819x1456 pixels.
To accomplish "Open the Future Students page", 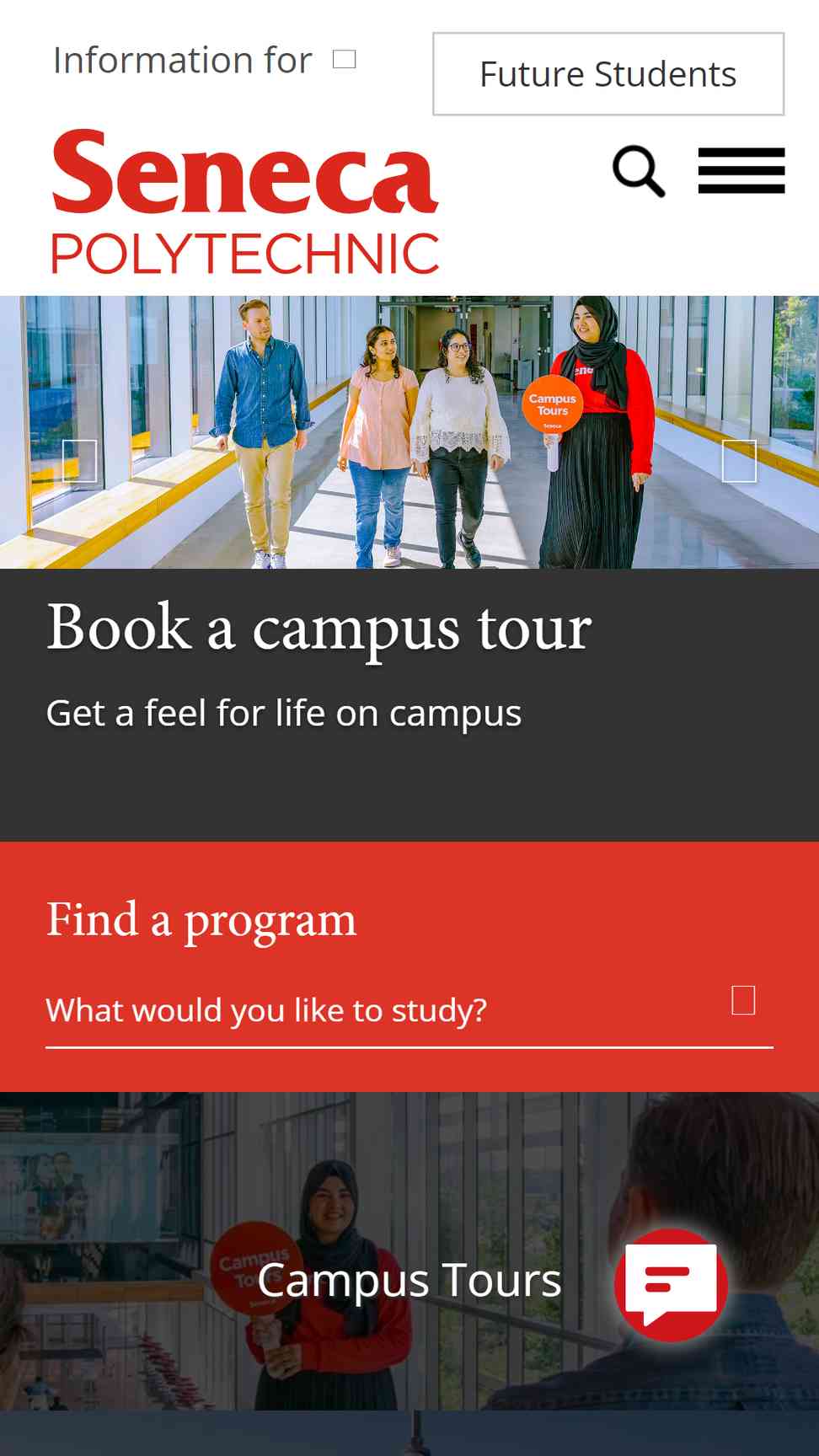I will pos(608,74).
